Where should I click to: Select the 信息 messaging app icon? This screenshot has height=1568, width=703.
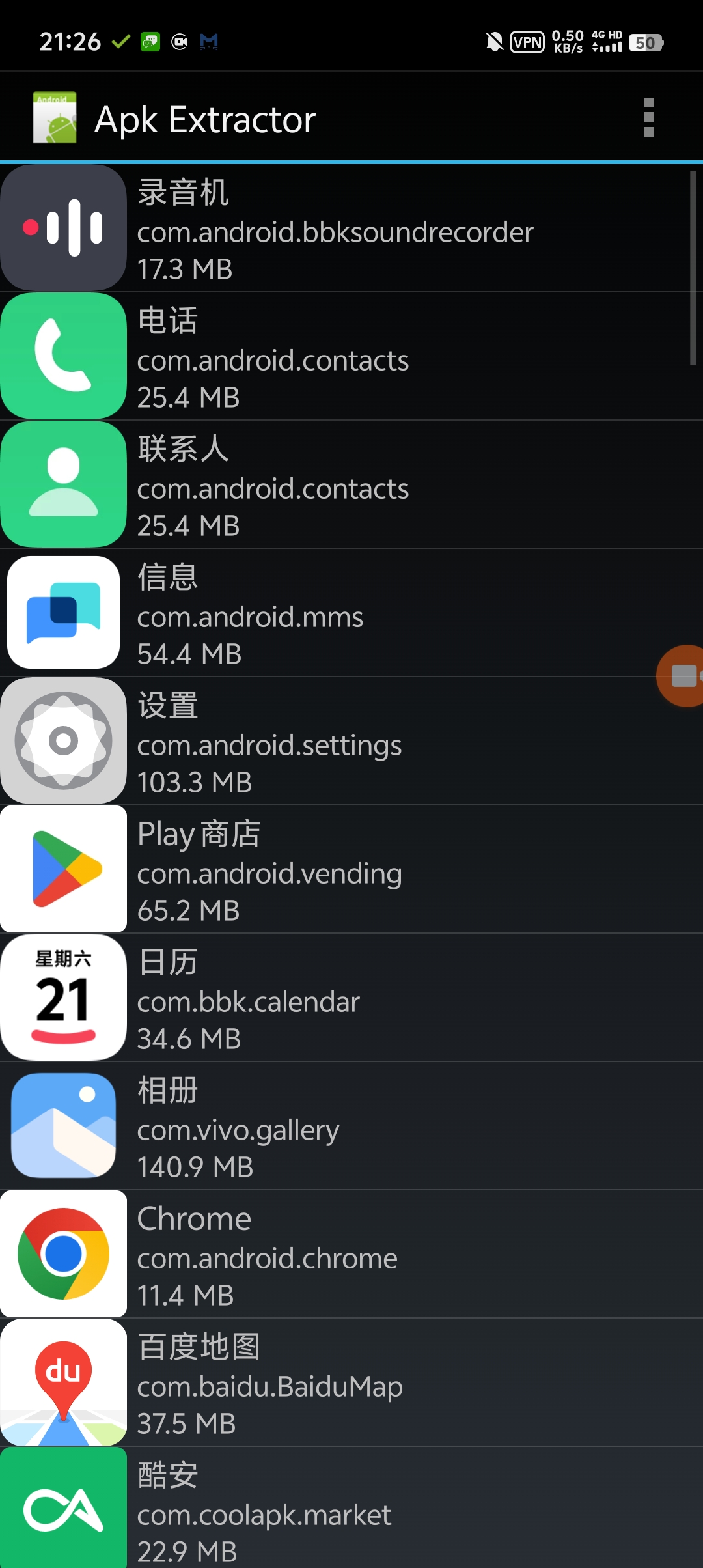[63, 612]
